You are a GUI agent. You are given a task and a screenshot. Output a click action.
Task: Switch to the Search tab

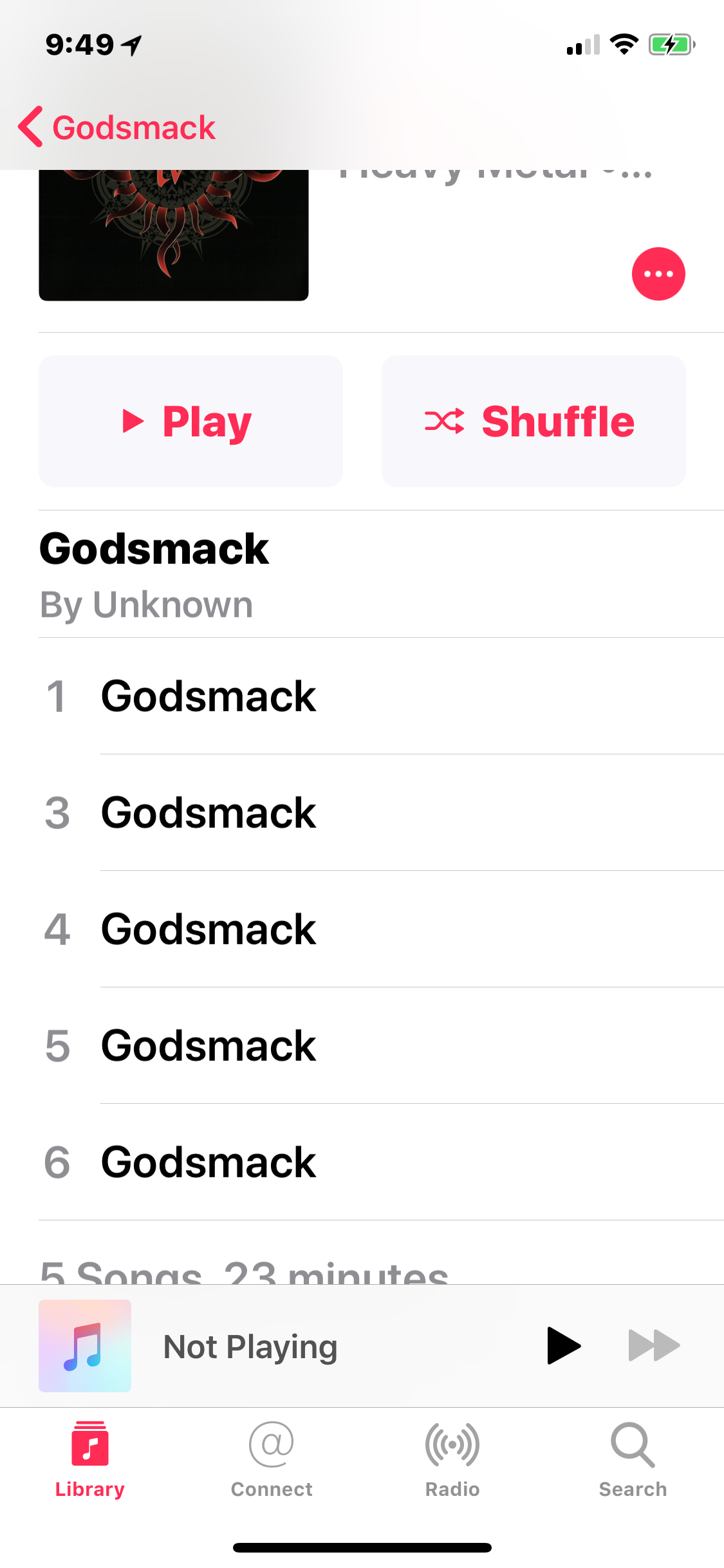633,1460
